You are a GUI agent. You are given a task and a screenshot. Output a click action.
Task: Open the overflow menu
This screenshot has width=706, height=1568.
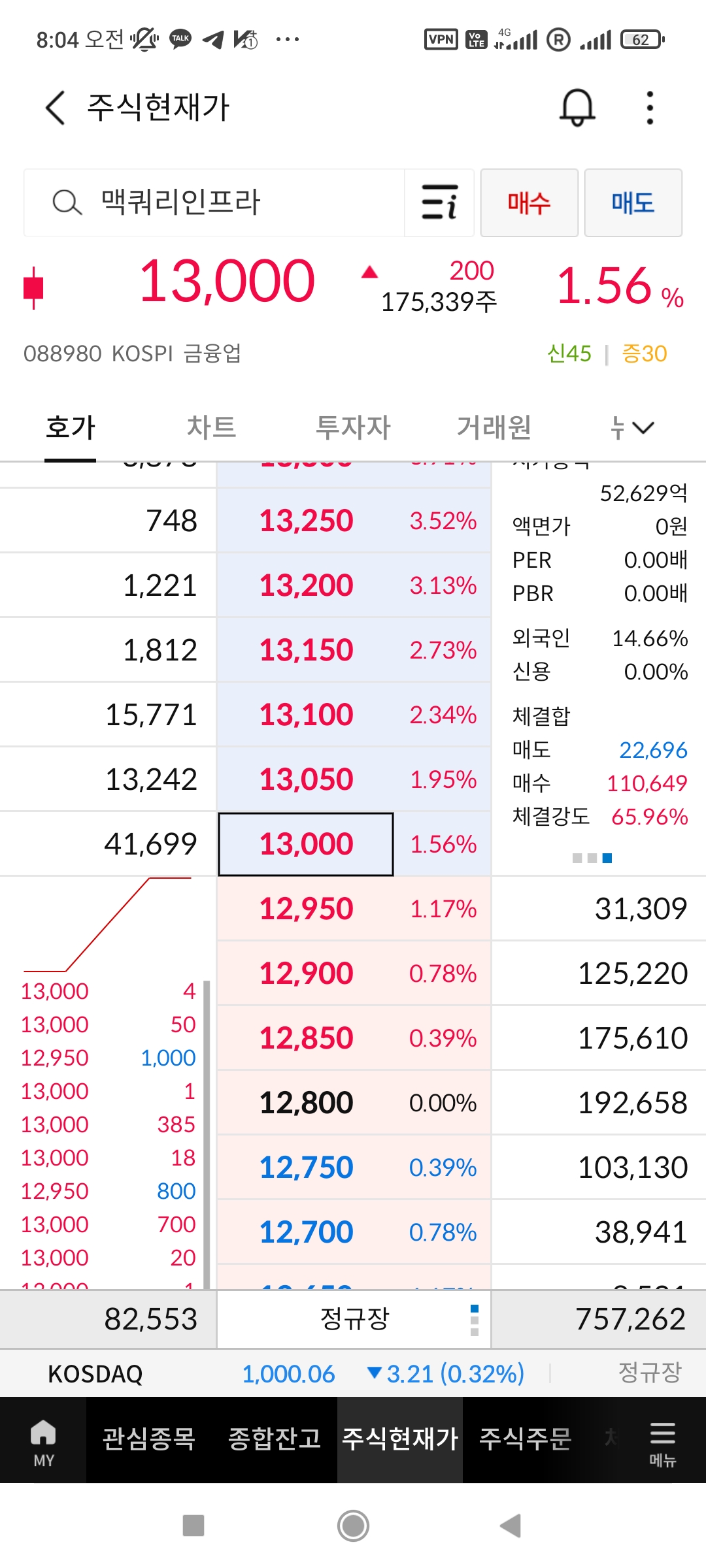(x=649, y=108)
